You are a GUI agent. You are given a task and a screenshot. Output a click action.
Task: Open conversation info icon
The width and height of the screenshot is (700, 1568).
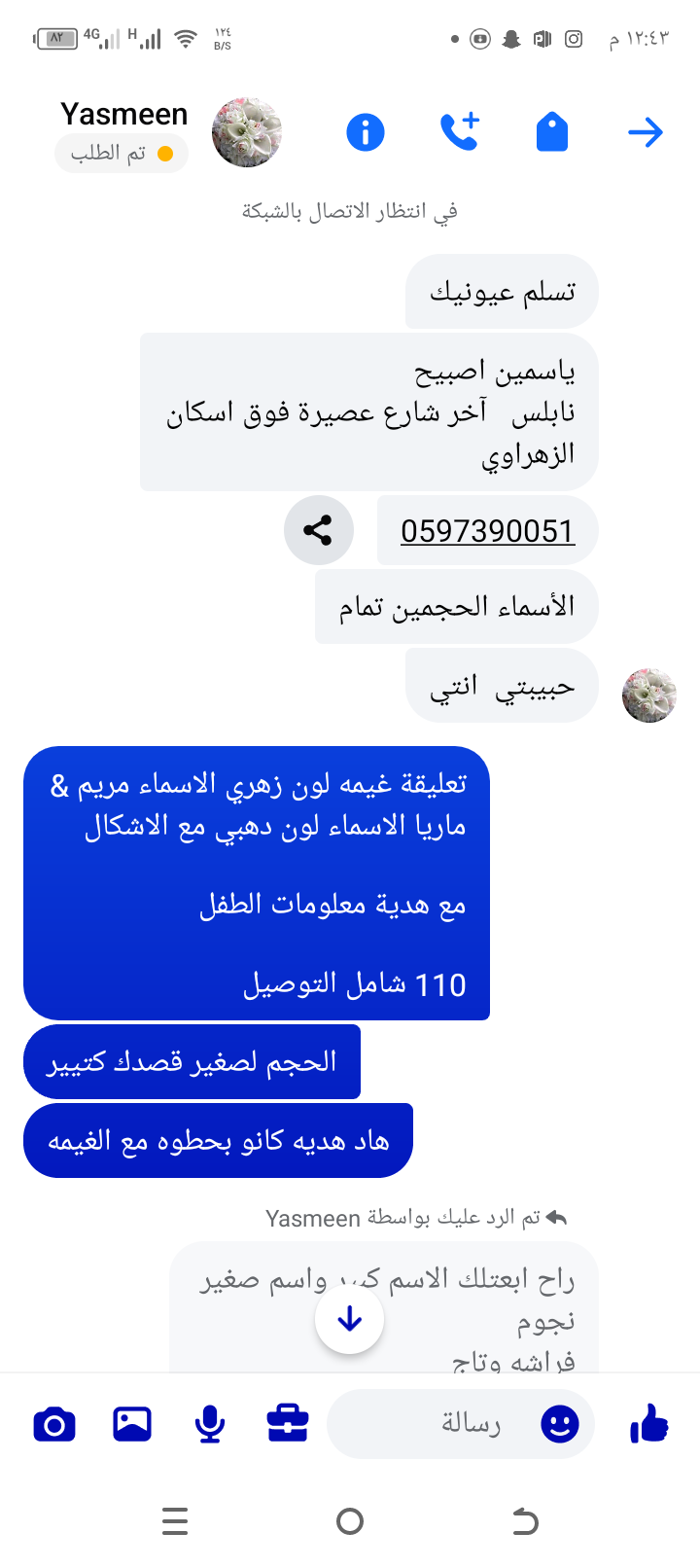tap(366, 132)
